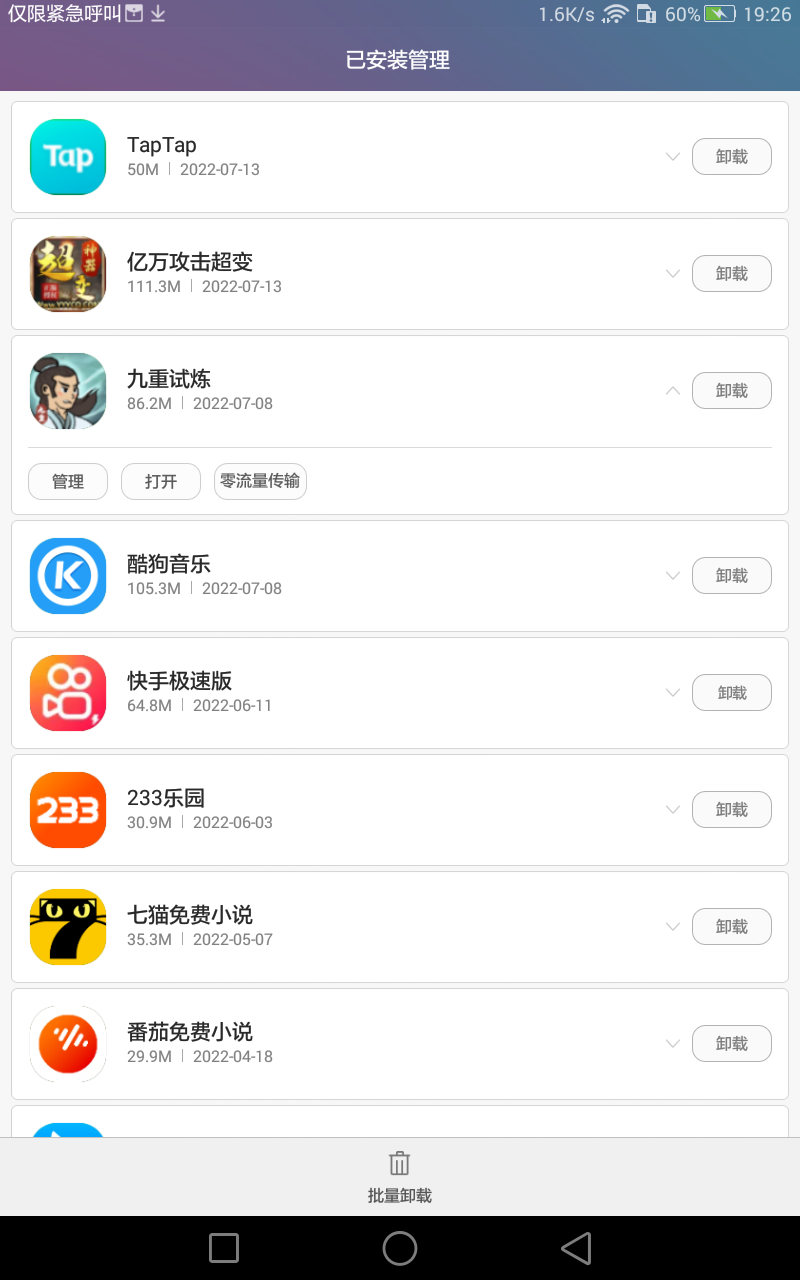Expand the 233乐园 entry chevron
800x1280 pixels.
click(672, 810)
